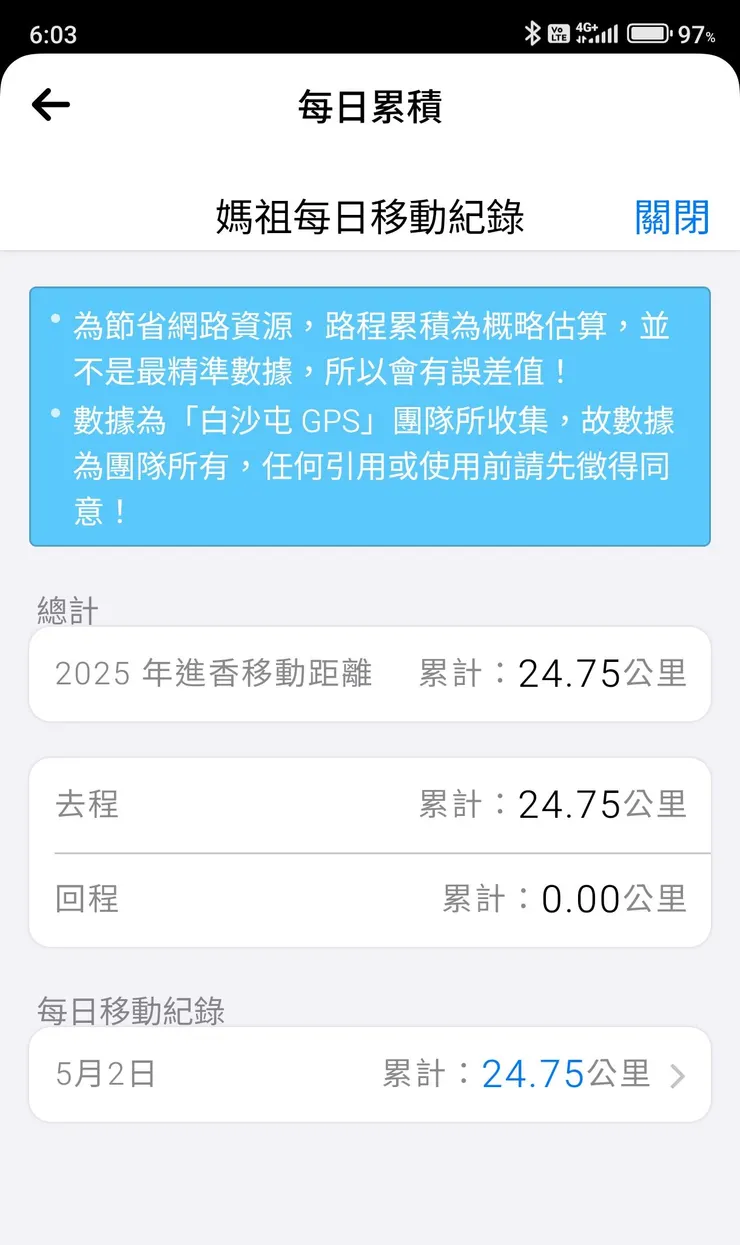Tap the battery level icon
This screenshot has height=1245, width=740.
648,33
